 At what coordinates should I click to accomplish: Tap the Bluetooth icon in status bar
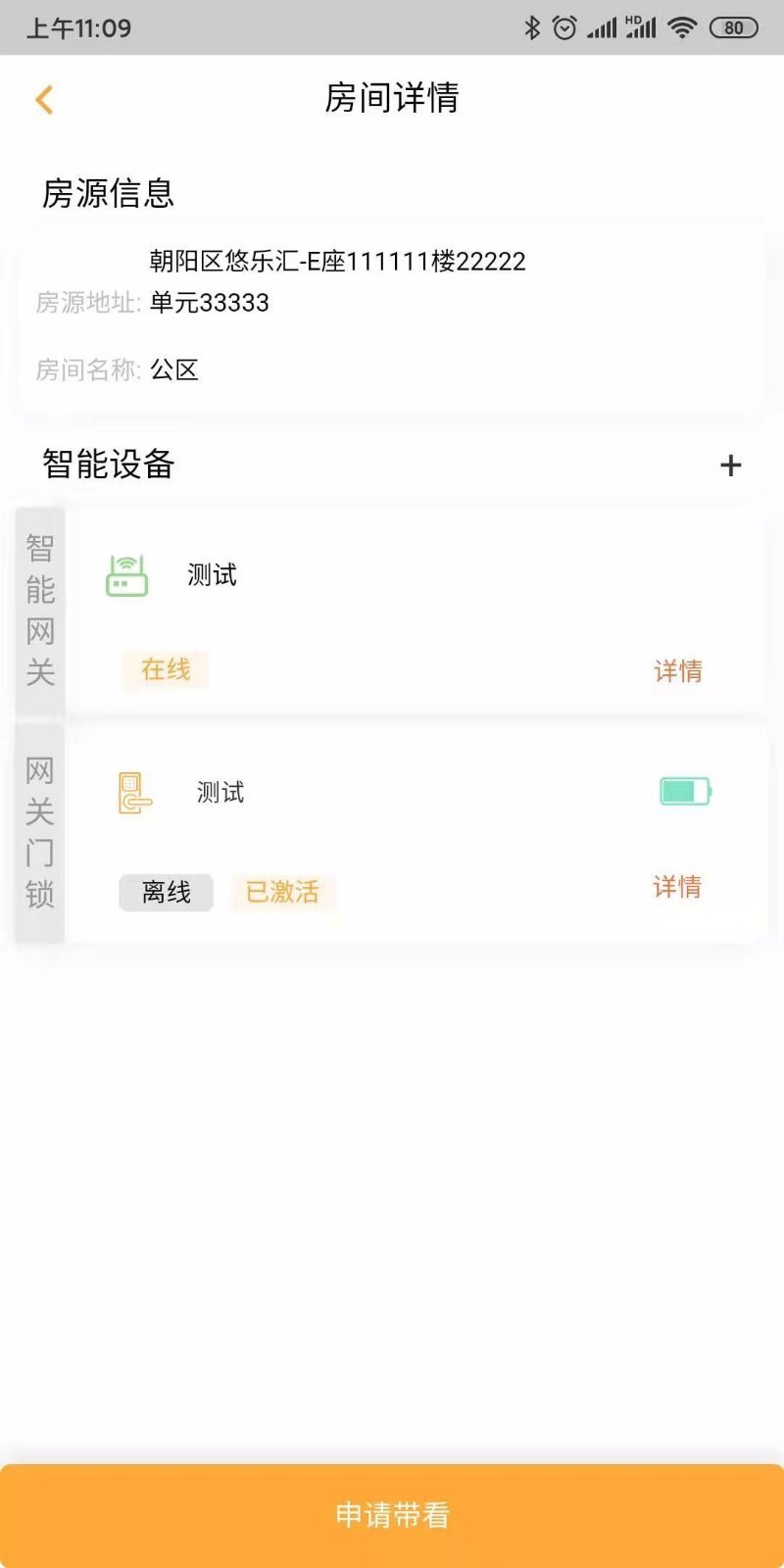[534, 27]
